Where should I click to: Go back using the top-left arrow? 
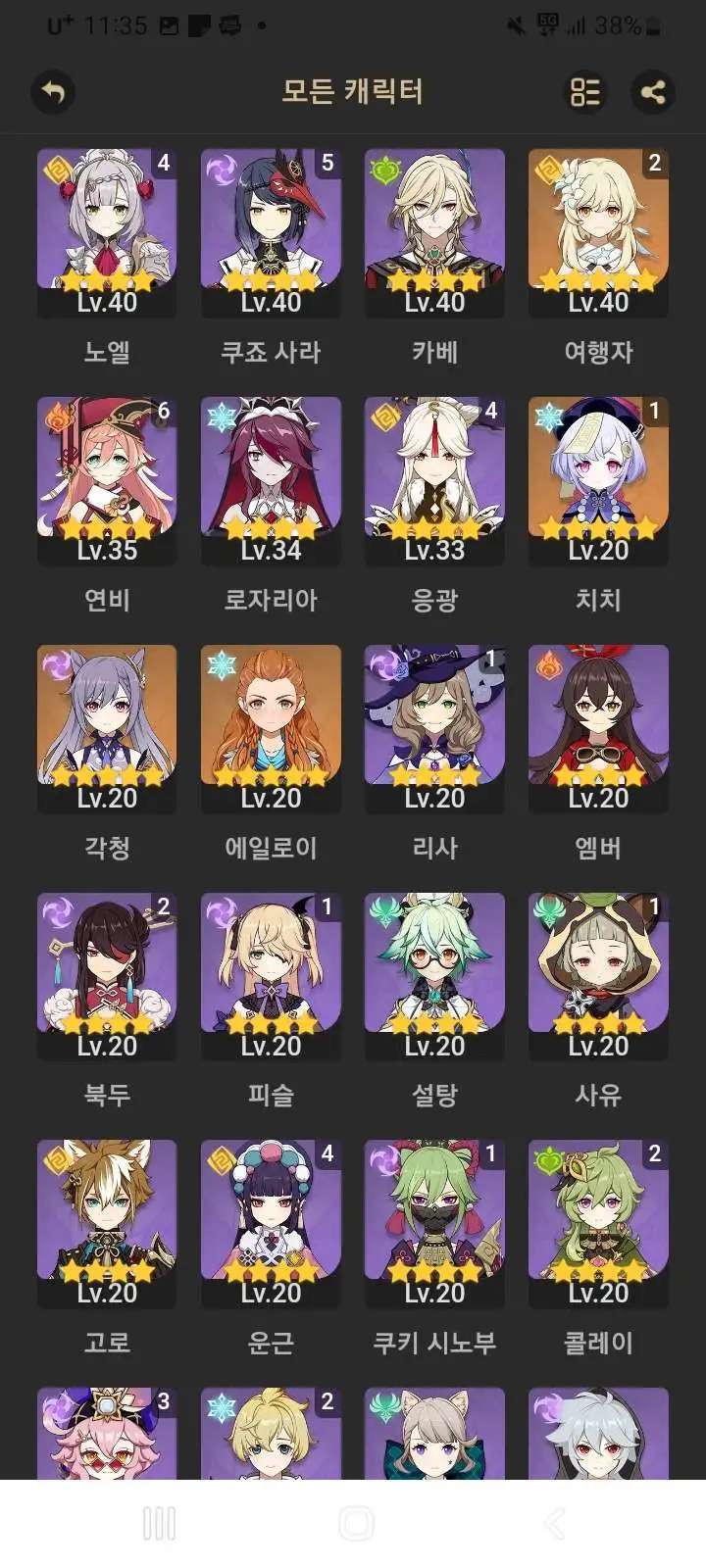pyautogui.click(x=53, y=93)
